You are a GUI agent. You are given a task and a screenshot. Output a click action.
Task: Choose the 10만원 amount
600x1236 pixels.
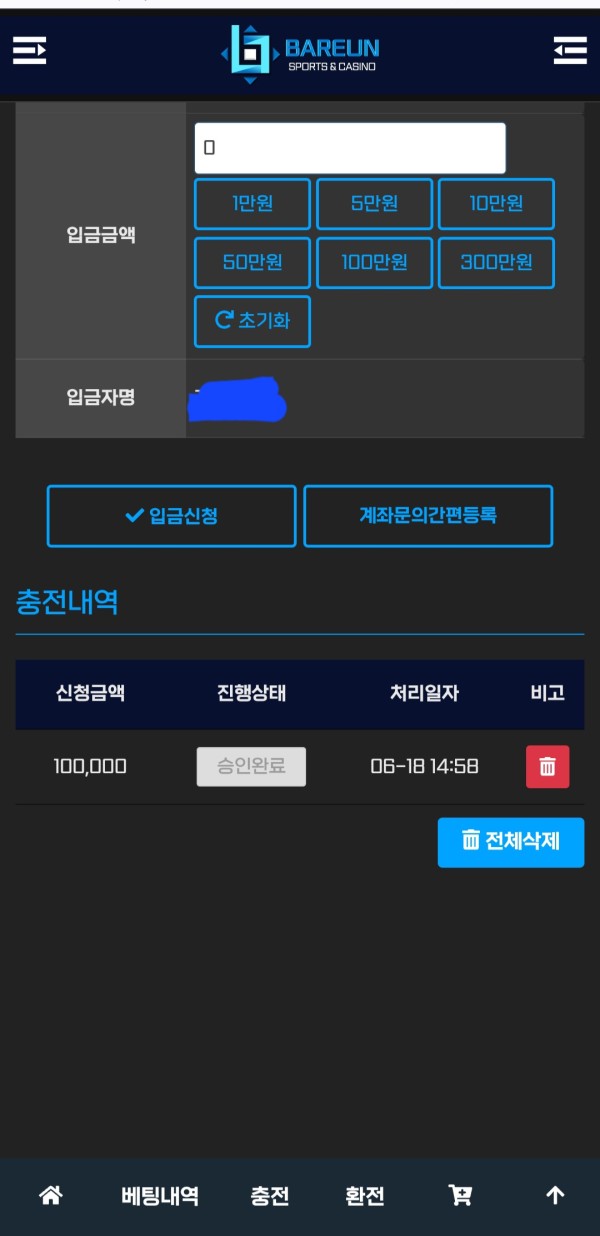click(x=496, y=204)
